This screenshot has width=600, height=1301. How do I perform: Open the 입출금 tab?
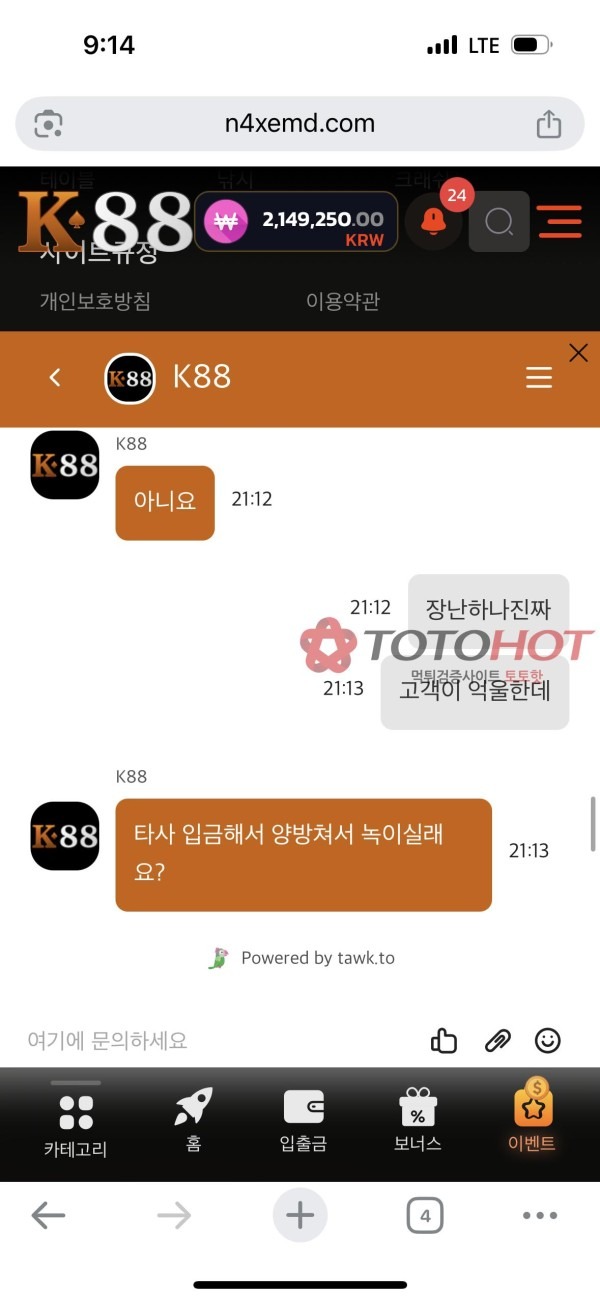(x=303, y=1121)
